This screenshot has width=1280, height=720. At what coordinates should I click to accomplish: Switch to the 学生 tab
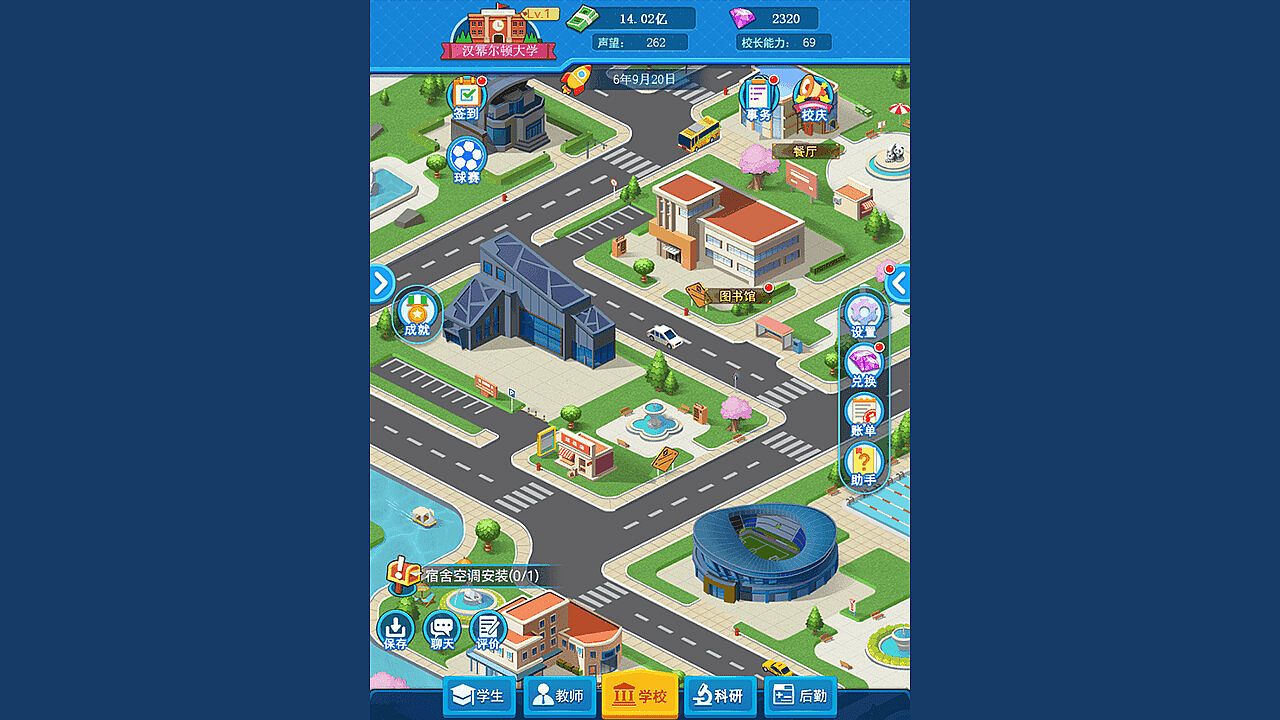pos(480,696)
